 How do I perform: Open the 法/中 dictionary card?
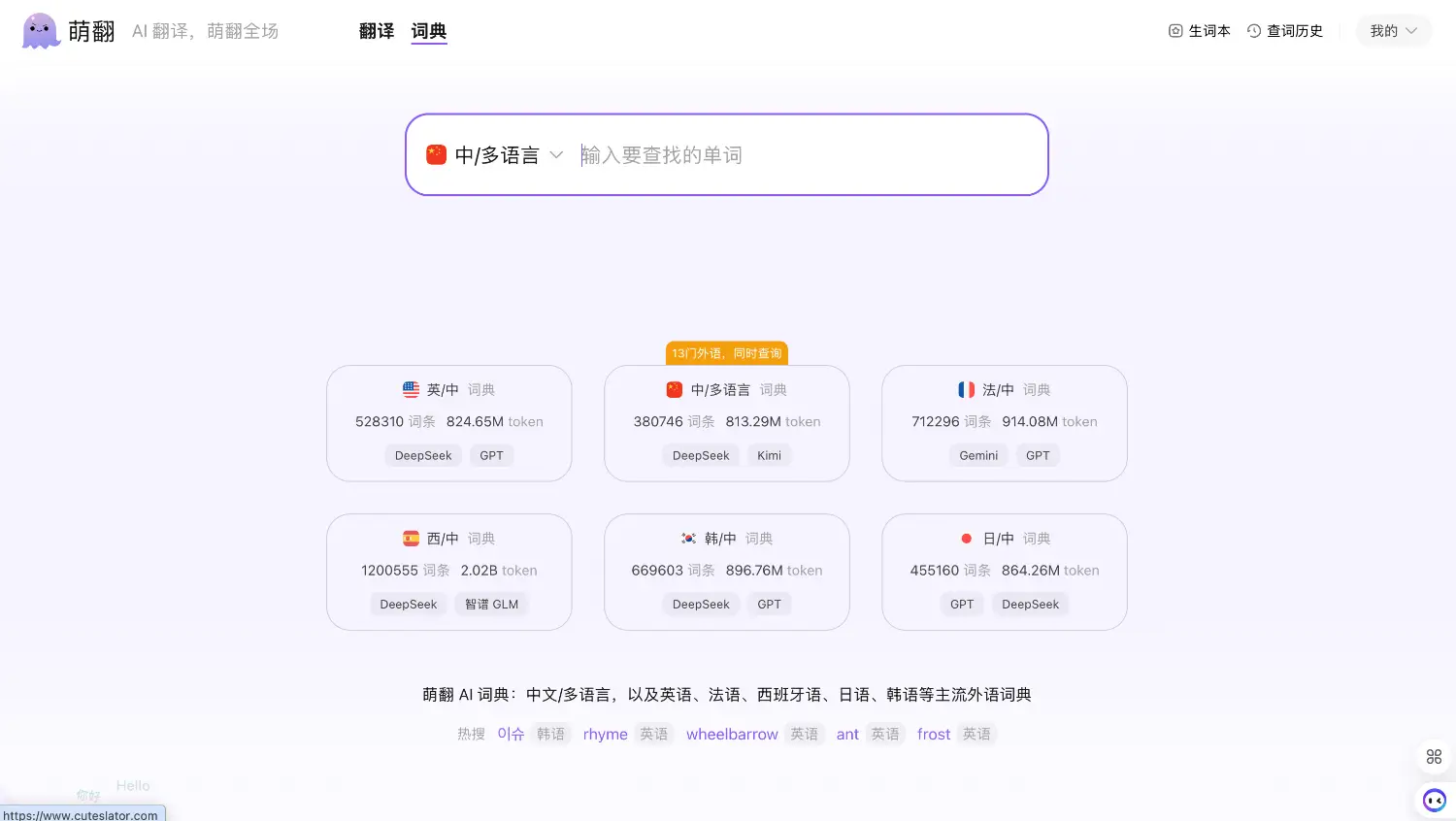(x=1004, y=423)
